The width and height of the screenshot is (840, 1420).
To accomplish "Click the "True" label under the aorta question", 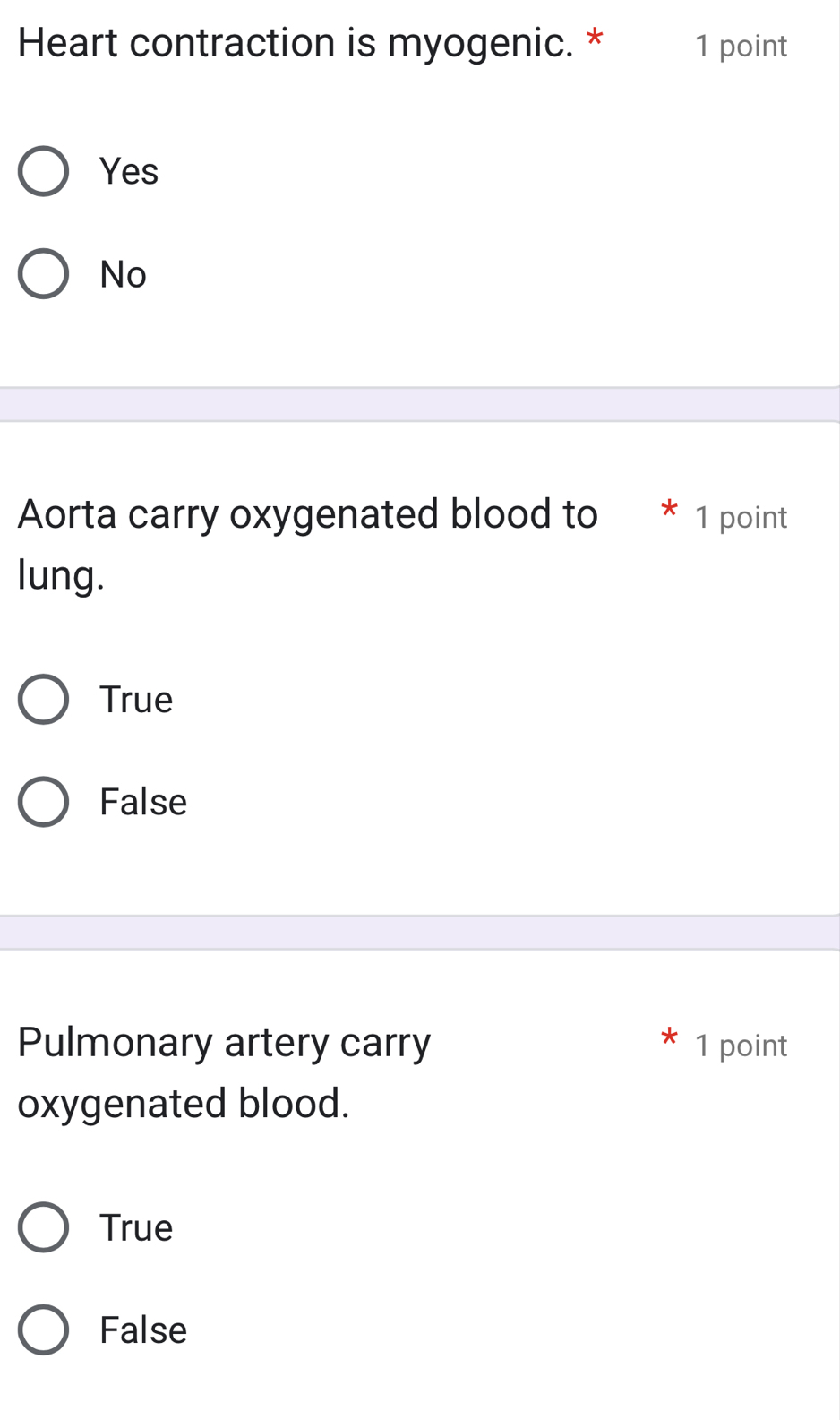I will (x=136, y=700).
